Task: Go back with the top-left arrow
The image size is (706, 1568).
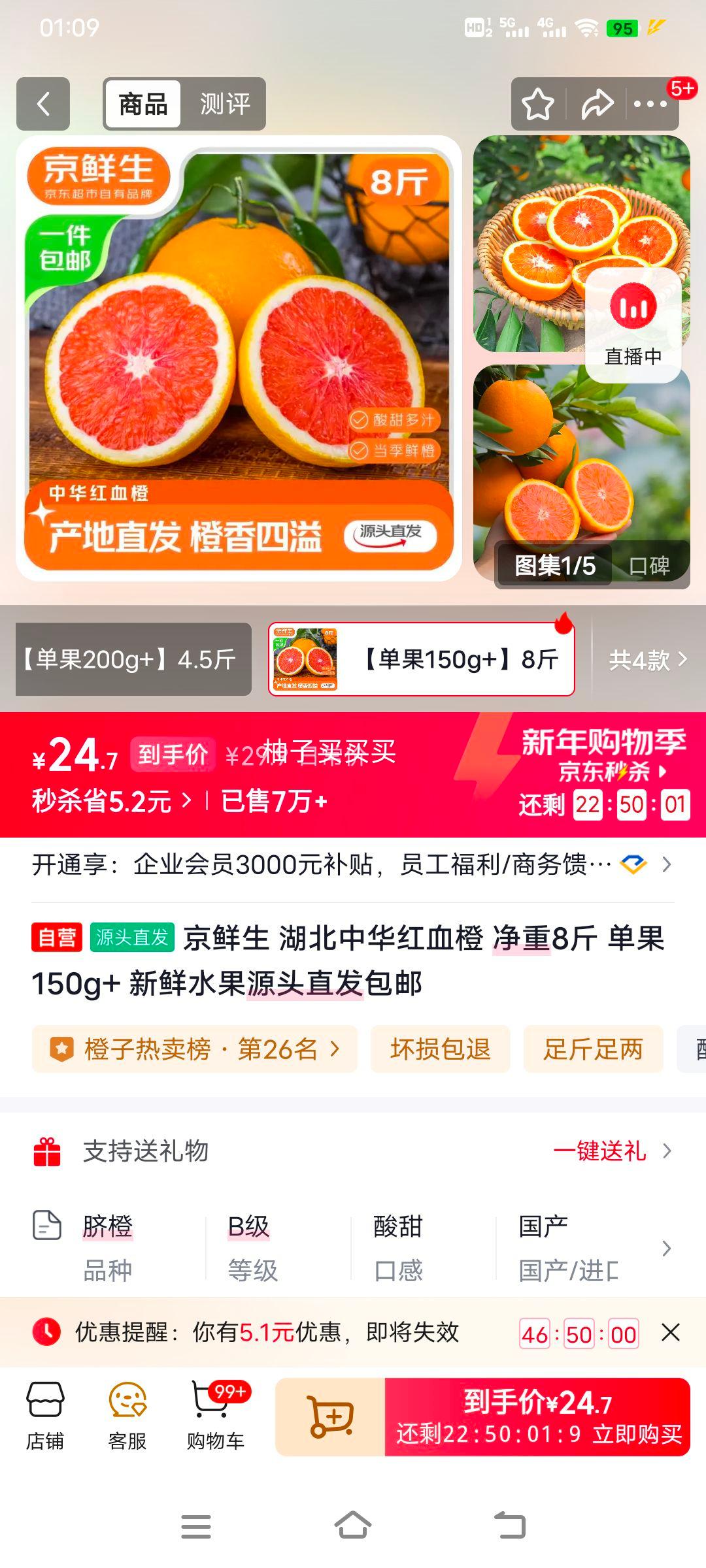Action: pos(43,105)
